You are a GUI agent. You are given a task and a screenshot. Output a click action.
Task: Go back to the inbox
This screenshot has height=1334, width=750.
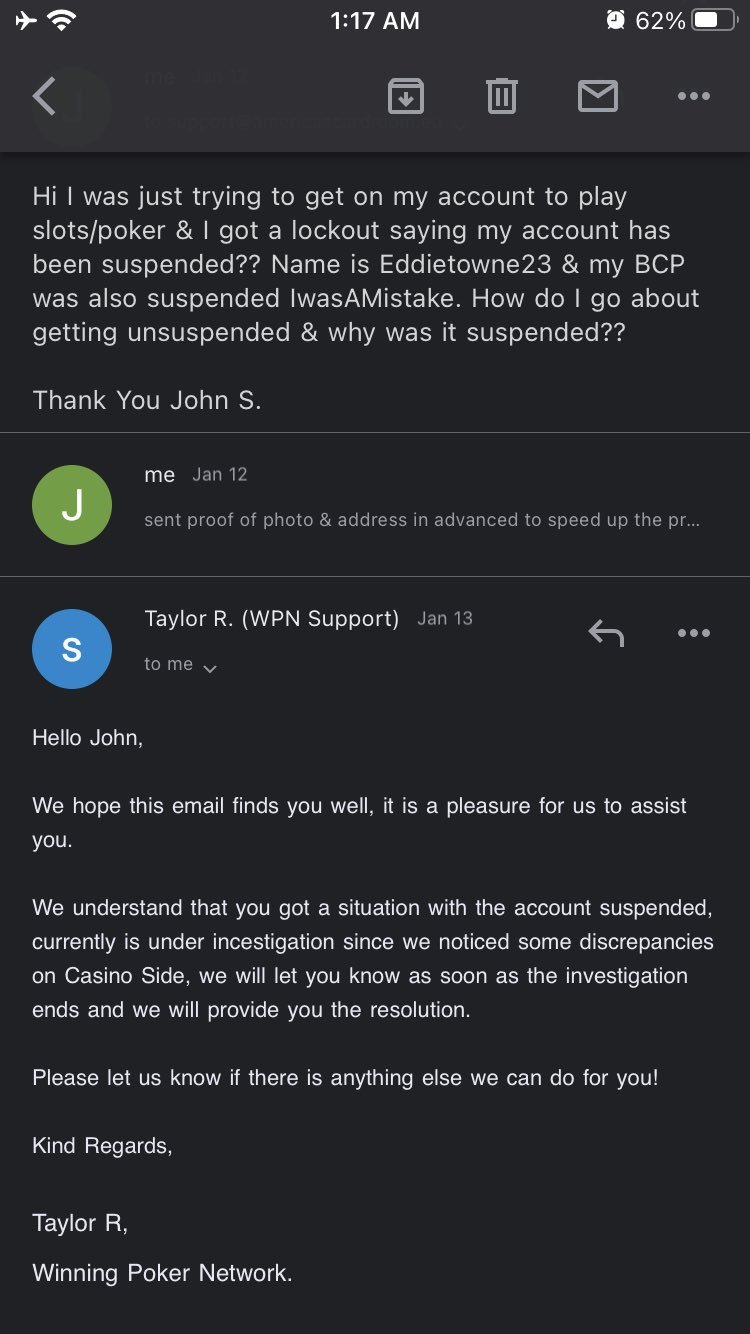[44, 97]
